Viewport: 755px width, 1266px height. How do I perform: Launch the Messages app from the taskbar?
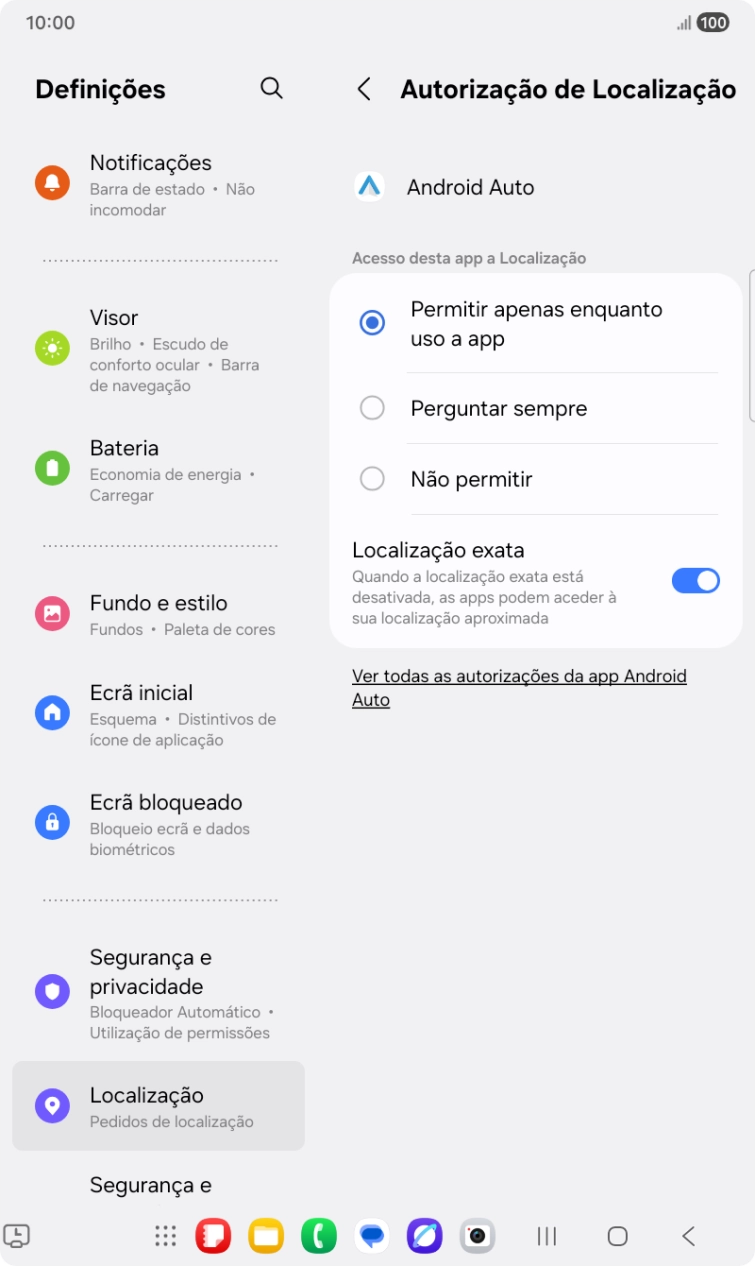(372, 1236)
